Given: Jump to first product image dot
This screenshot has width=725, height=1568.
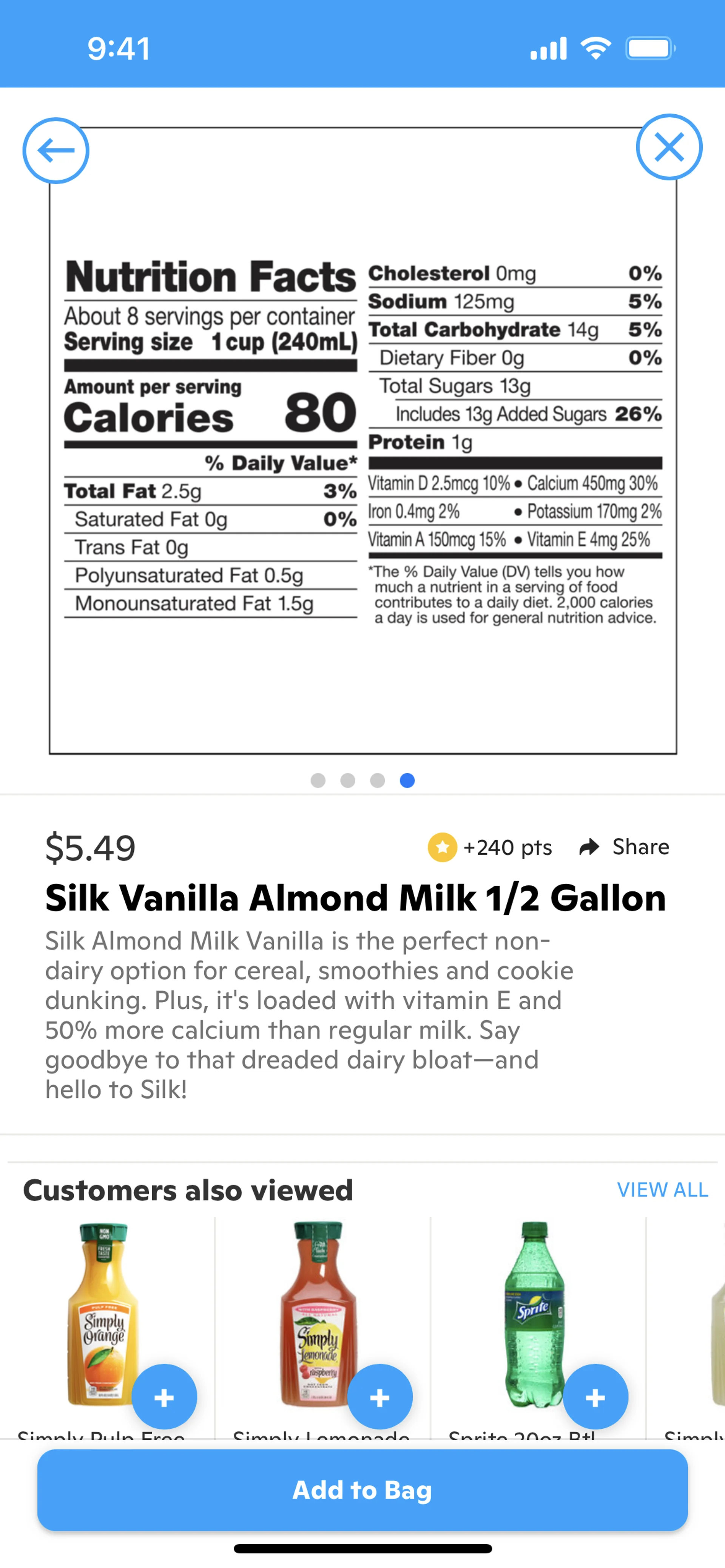Looking at the screenshot, I should 318,780.
